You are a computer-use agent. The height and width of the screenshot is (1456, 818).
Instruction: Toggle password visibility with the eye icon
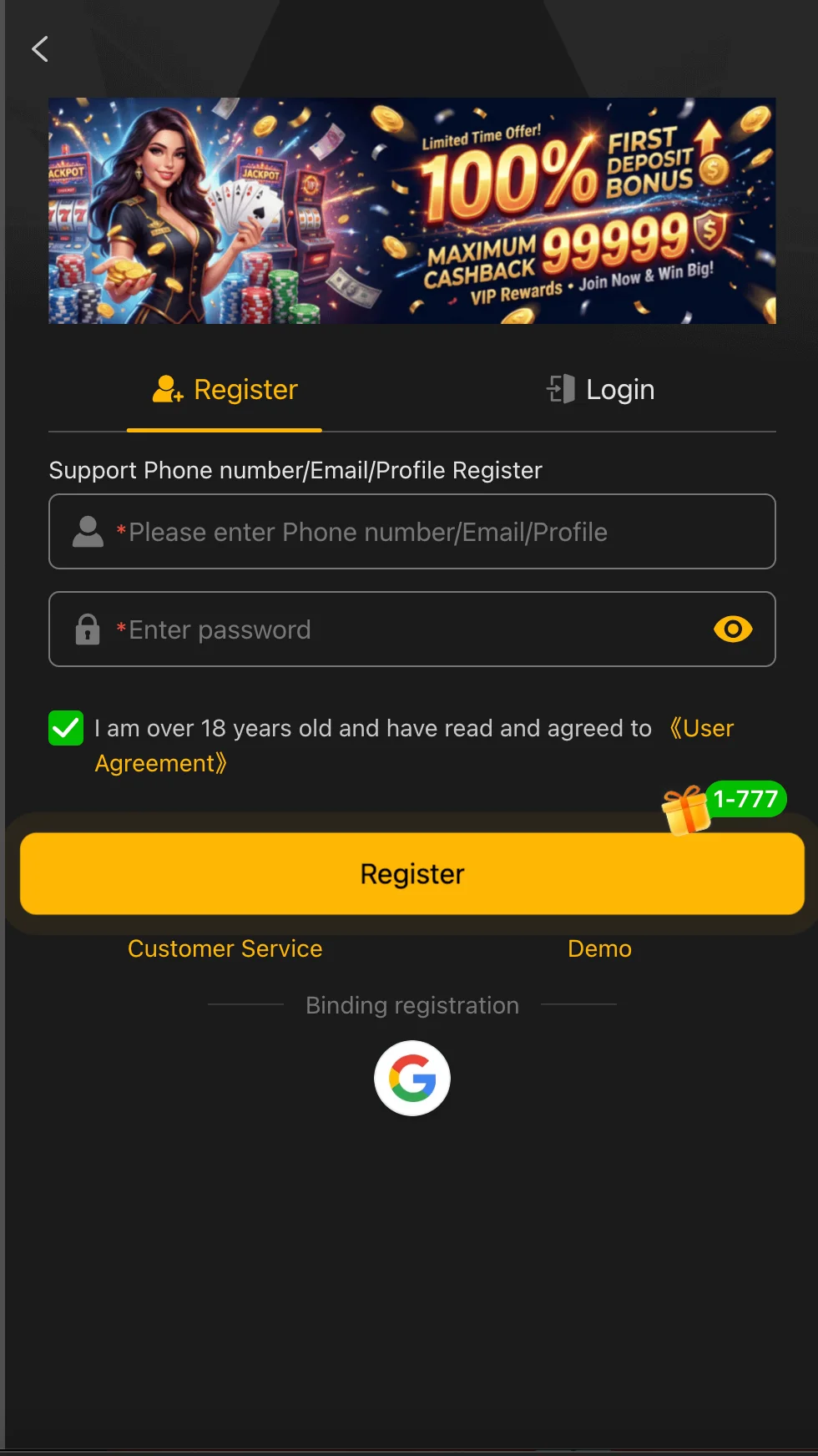pos(733,629)
